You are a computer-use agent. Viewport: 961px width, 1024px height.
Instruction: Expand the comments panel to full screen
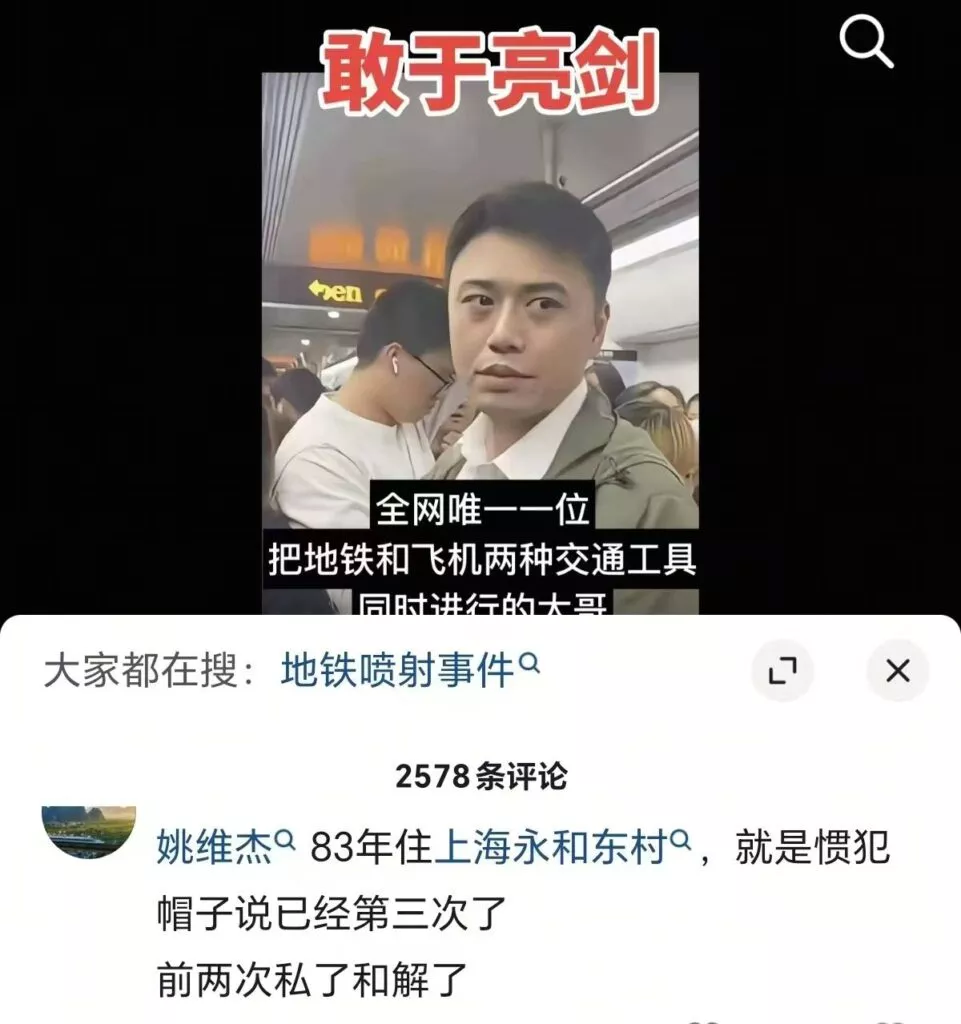(x=782, y=671)
